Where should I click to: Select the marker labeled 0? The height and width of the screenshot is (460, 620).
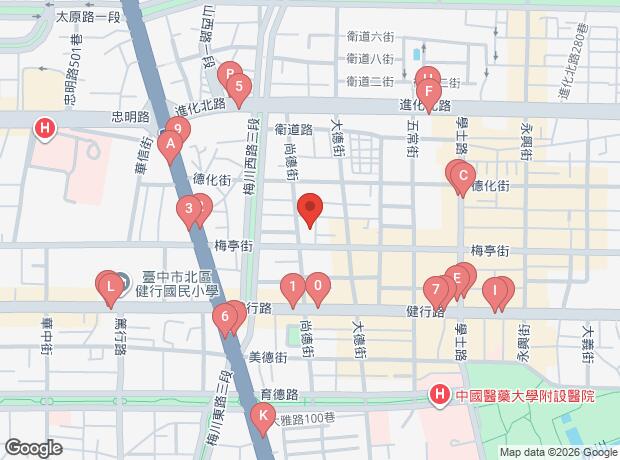pos(318,285)
